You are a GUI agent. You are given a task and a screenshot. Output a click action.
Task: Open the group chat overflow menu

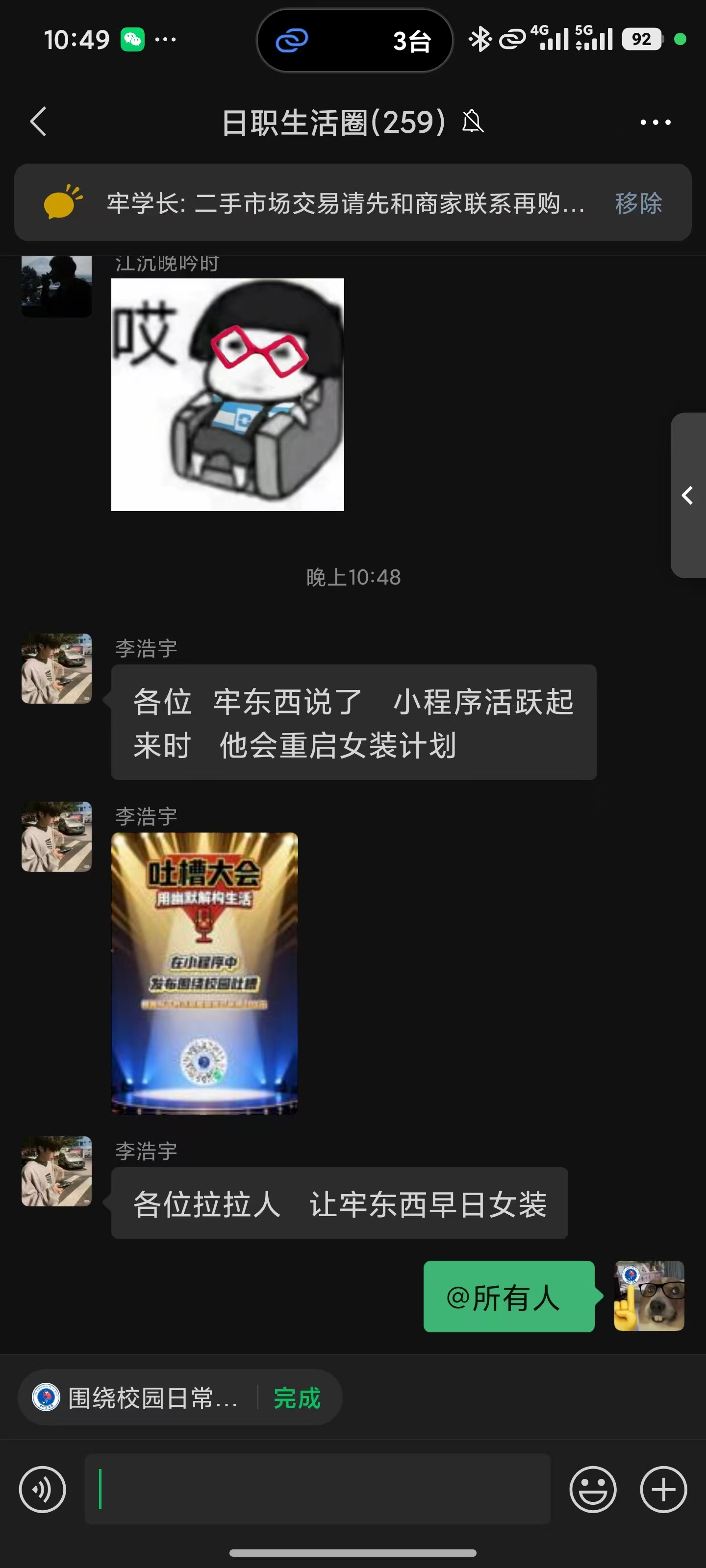(x=655, y=122)
